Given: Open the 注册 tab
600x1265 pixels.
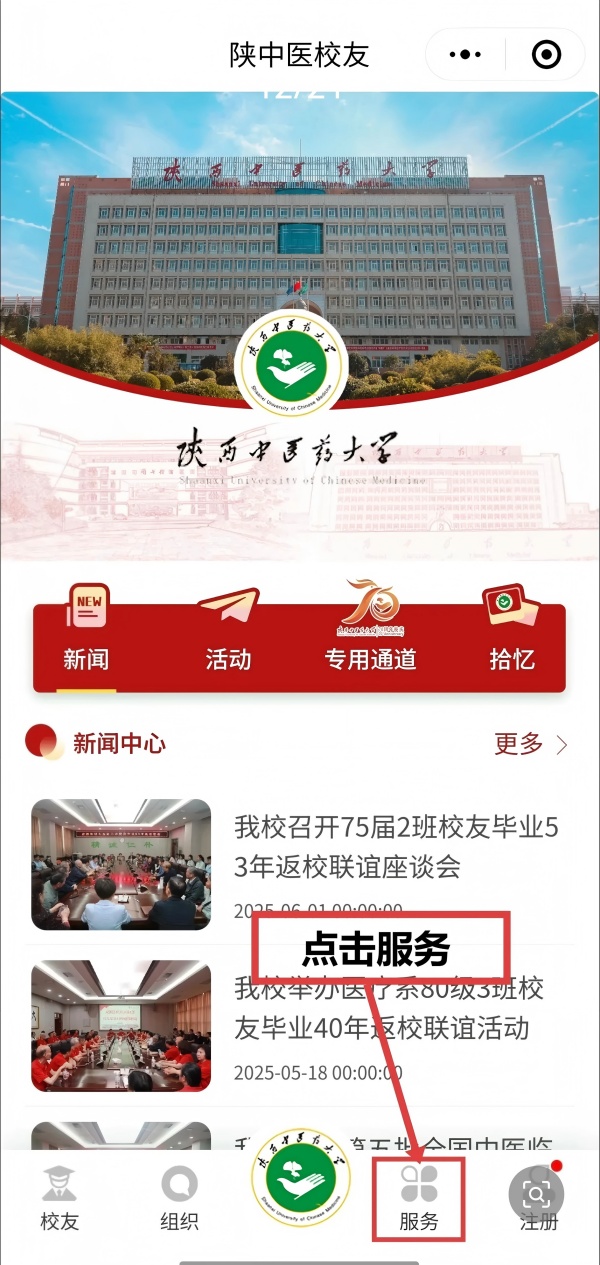Looking at the screenshot, I should pyautogui.click(x=538, y=1200).
